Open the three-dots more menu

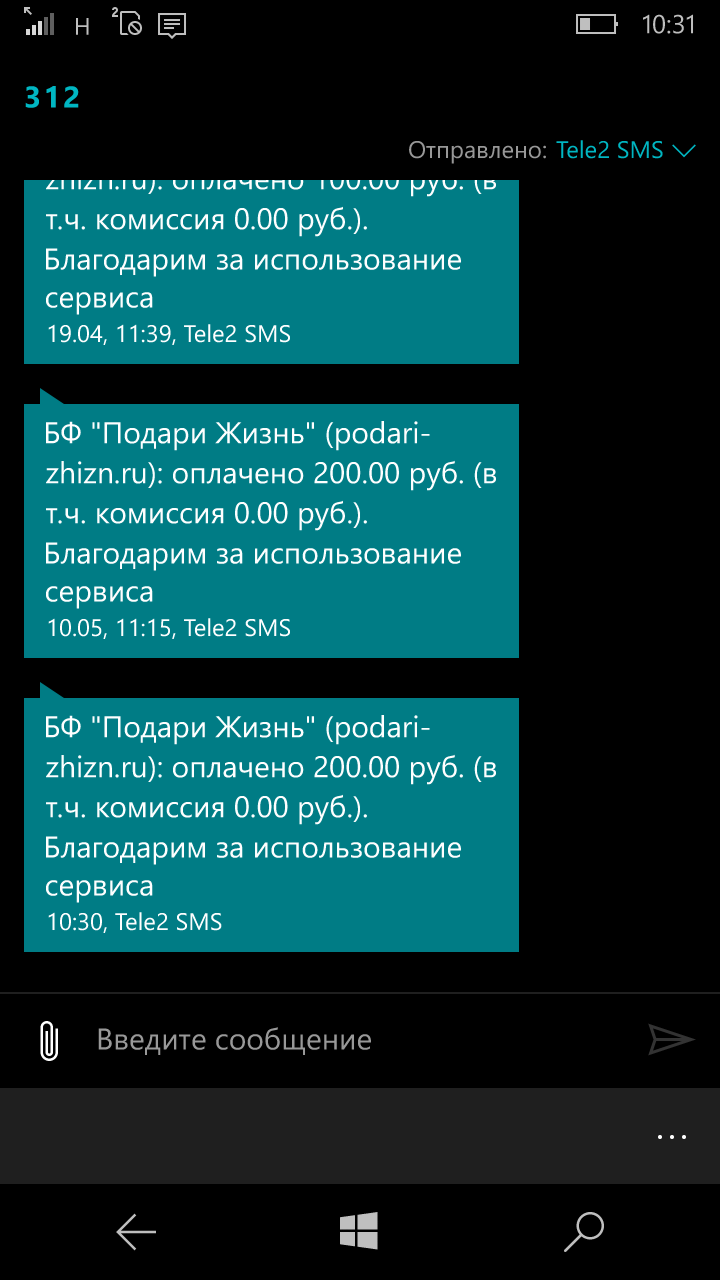[x=672, y=1137]
